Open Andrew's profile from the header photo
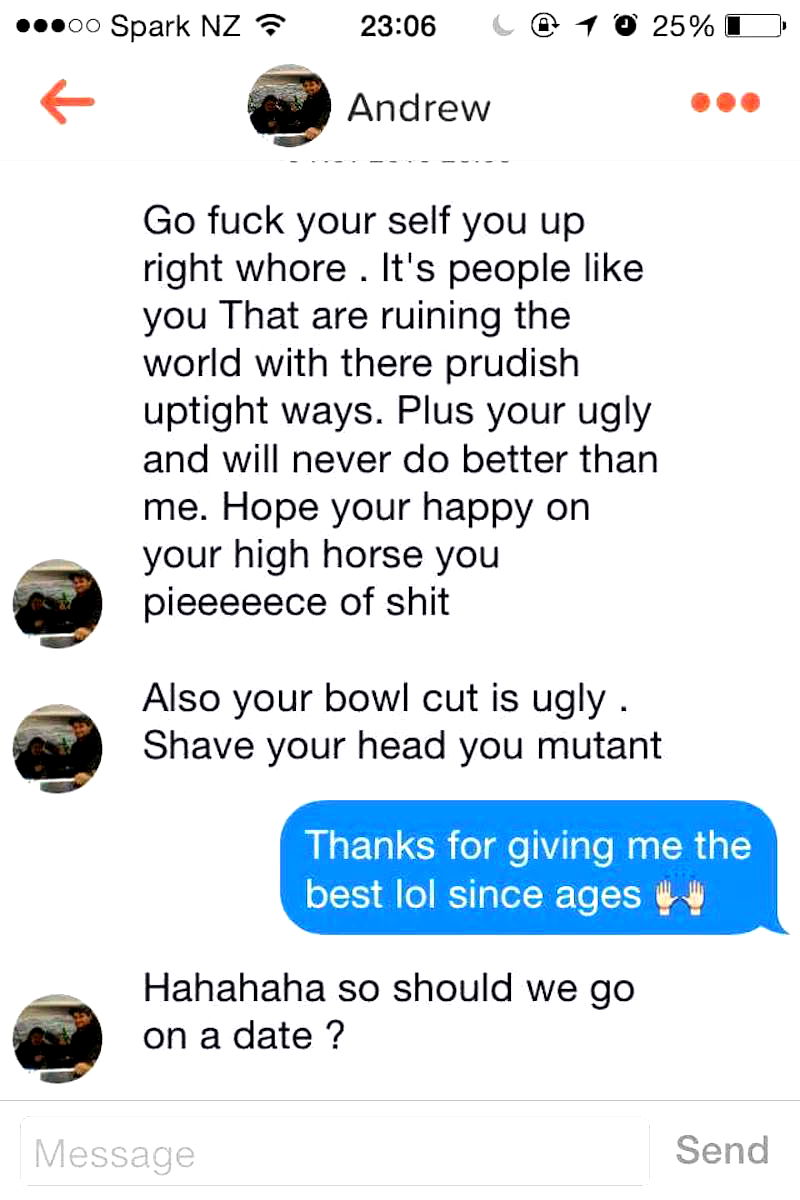Screen dimensions: 800x1200 click(288, 106)
